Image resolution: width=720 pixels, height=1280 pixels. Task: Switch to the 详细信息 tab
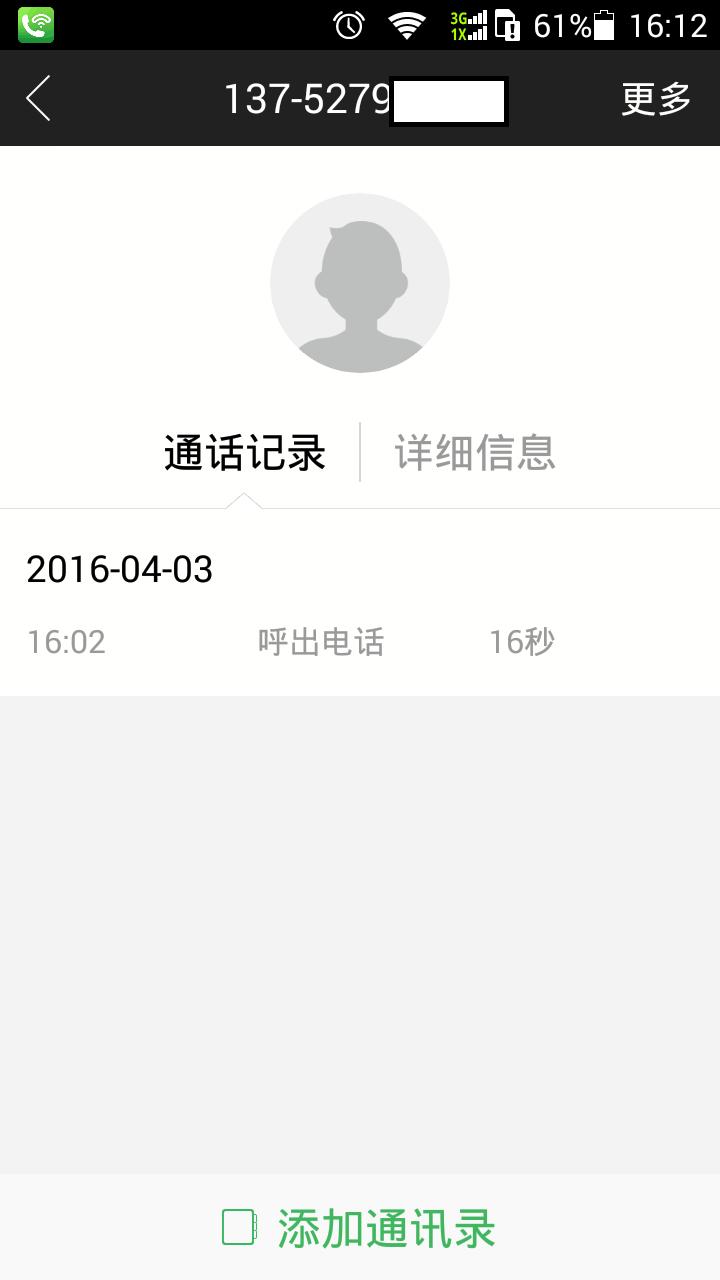click(475, 453)
